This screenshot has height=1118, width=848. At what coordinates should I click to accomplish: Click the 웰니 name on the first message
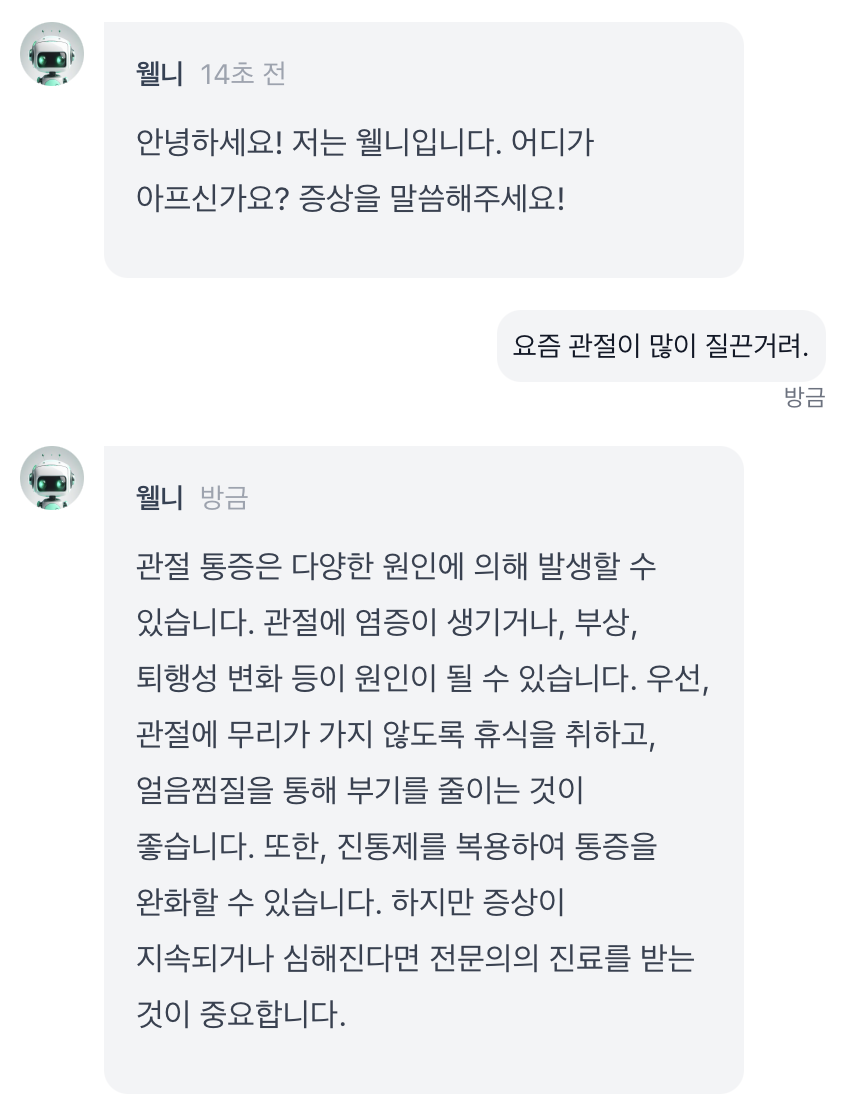[158, 72]
